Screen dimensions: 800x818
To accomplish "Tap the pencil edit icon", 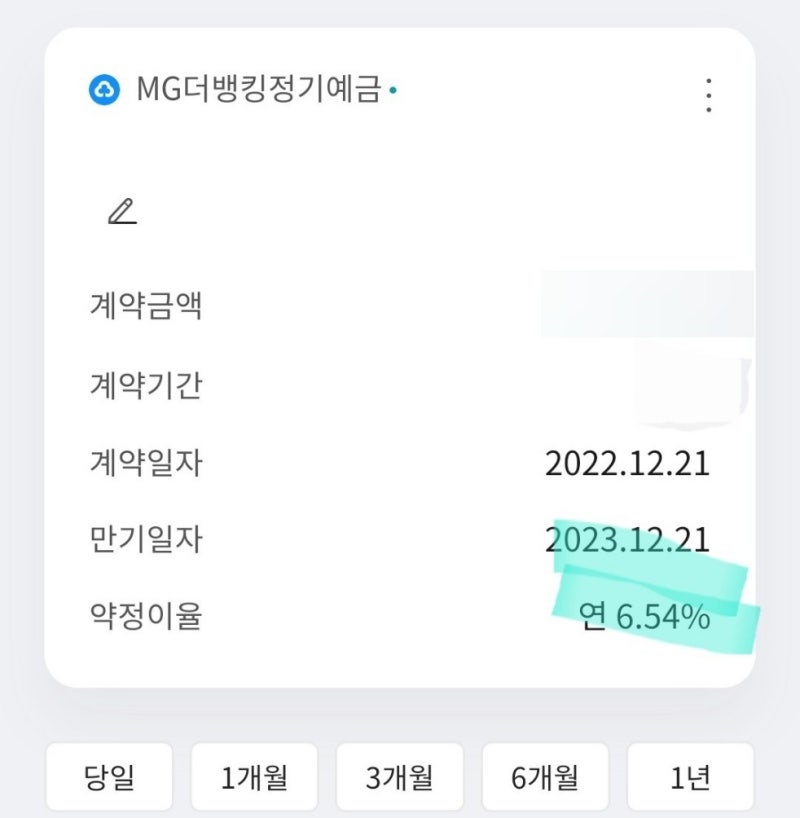I will click(122, 211).
